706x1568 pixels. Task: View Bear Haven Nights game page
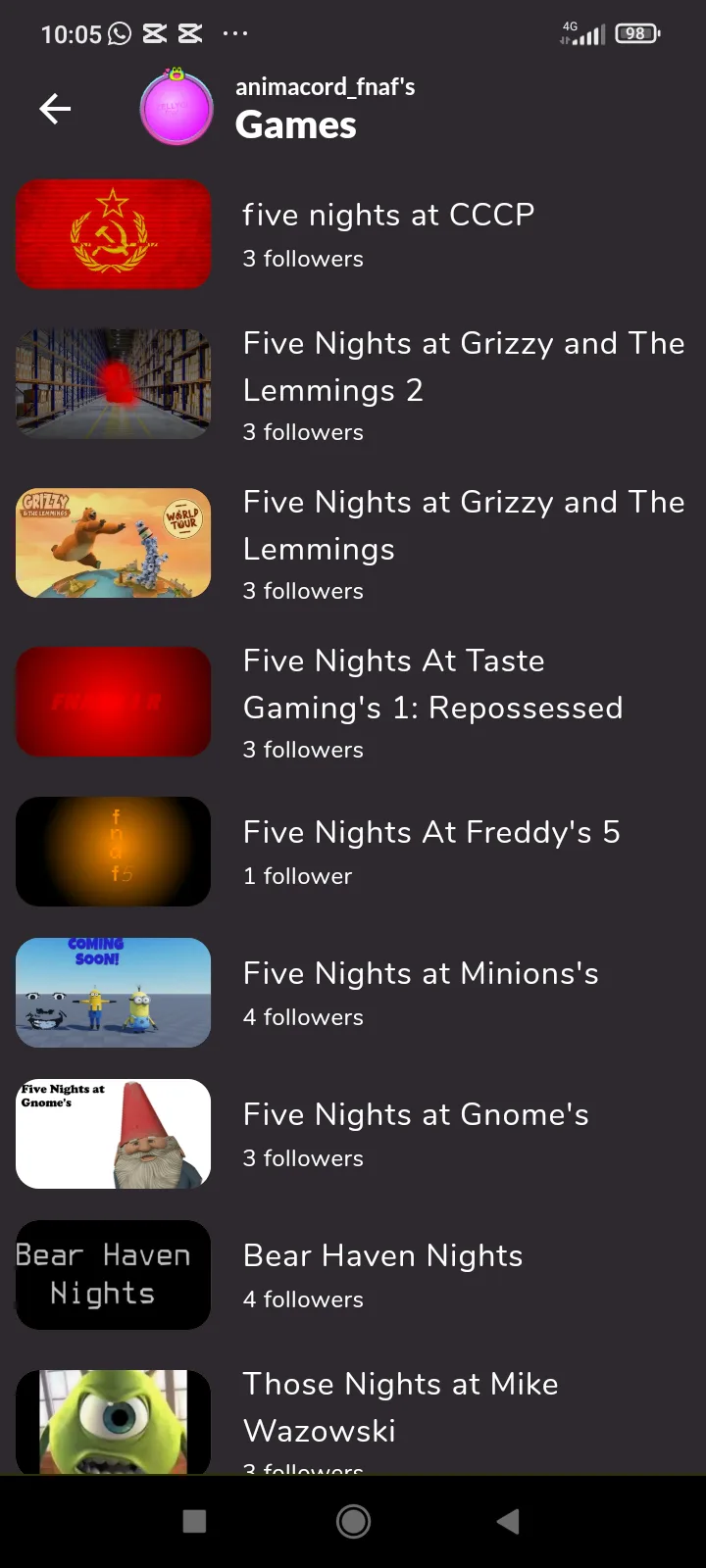click(x=353, y=1275)
